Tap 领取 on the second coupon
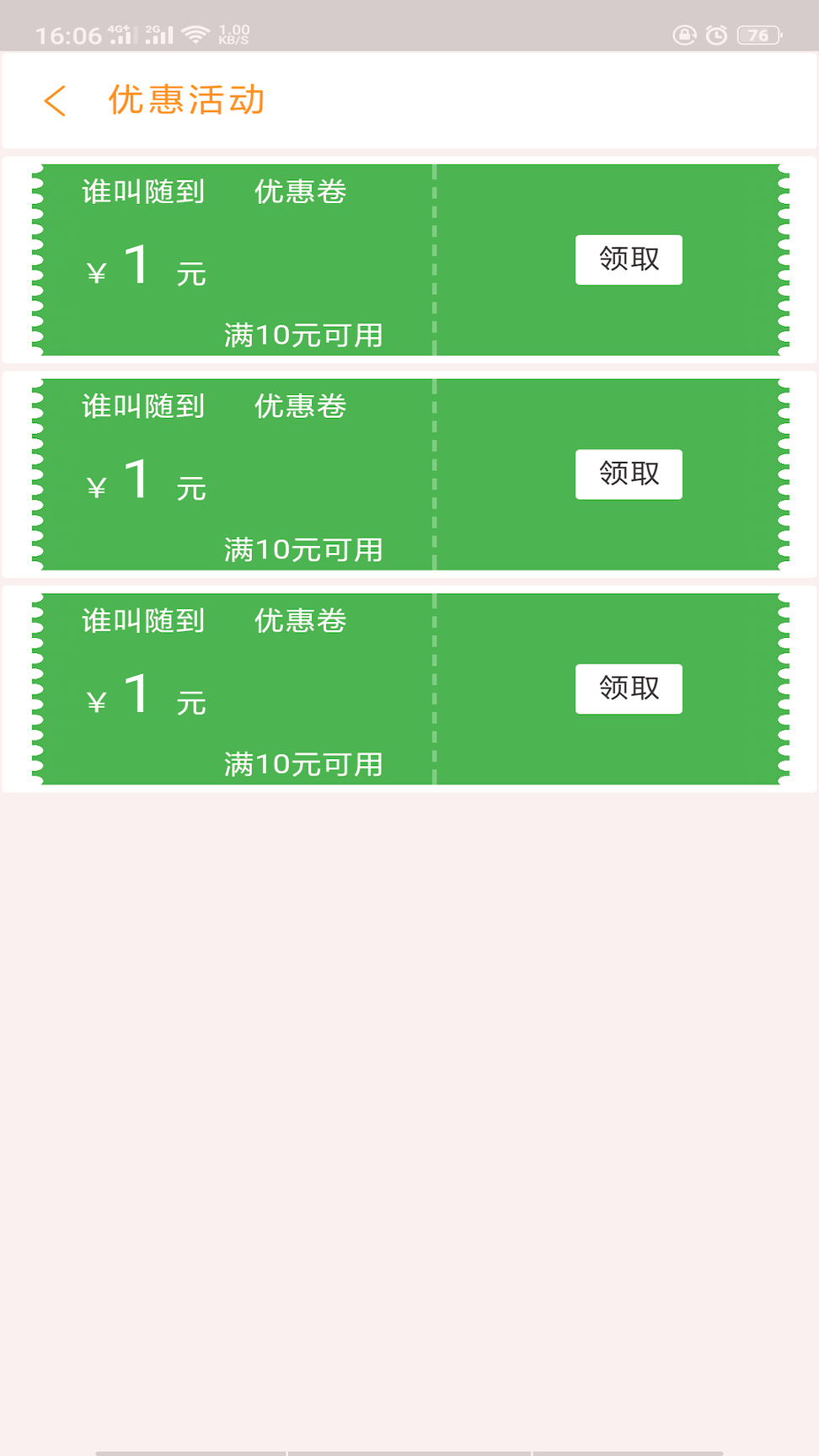Screen dimensions: 819x1456 coord(628,474)
